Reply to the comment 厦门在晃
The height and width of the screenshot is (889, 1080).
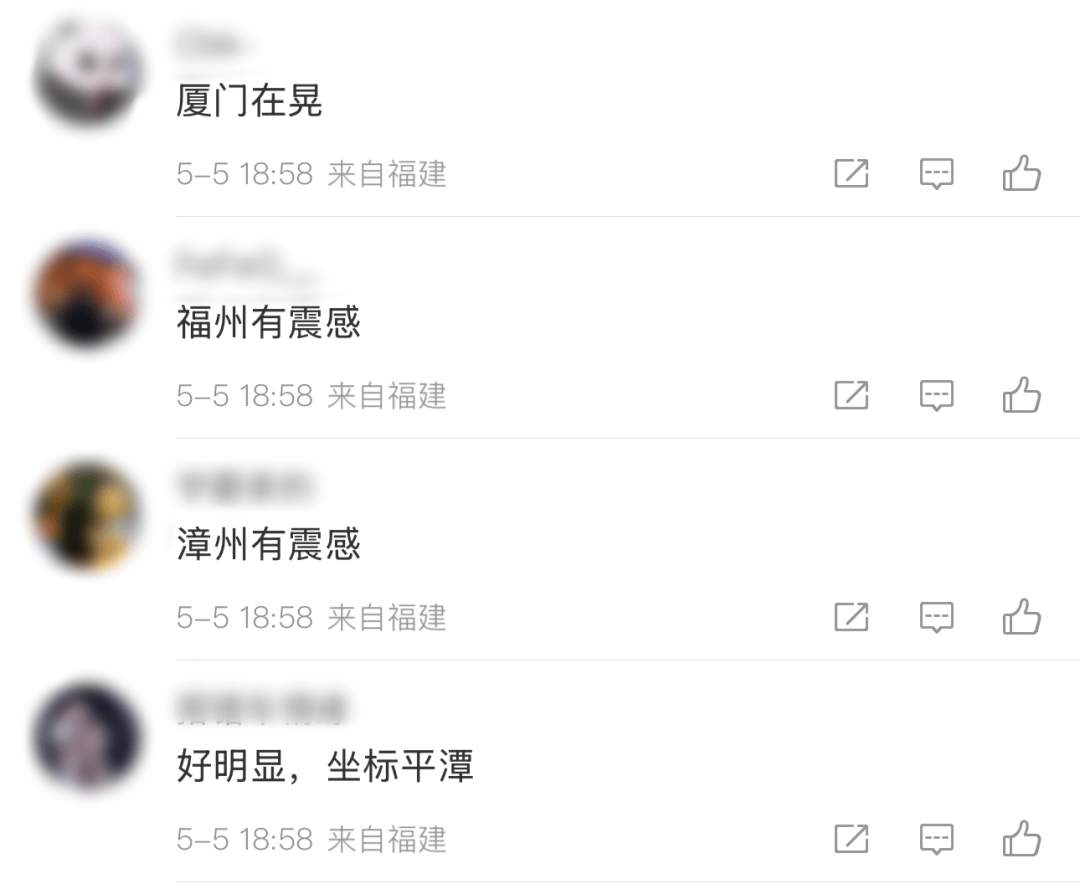coord(936,174)
